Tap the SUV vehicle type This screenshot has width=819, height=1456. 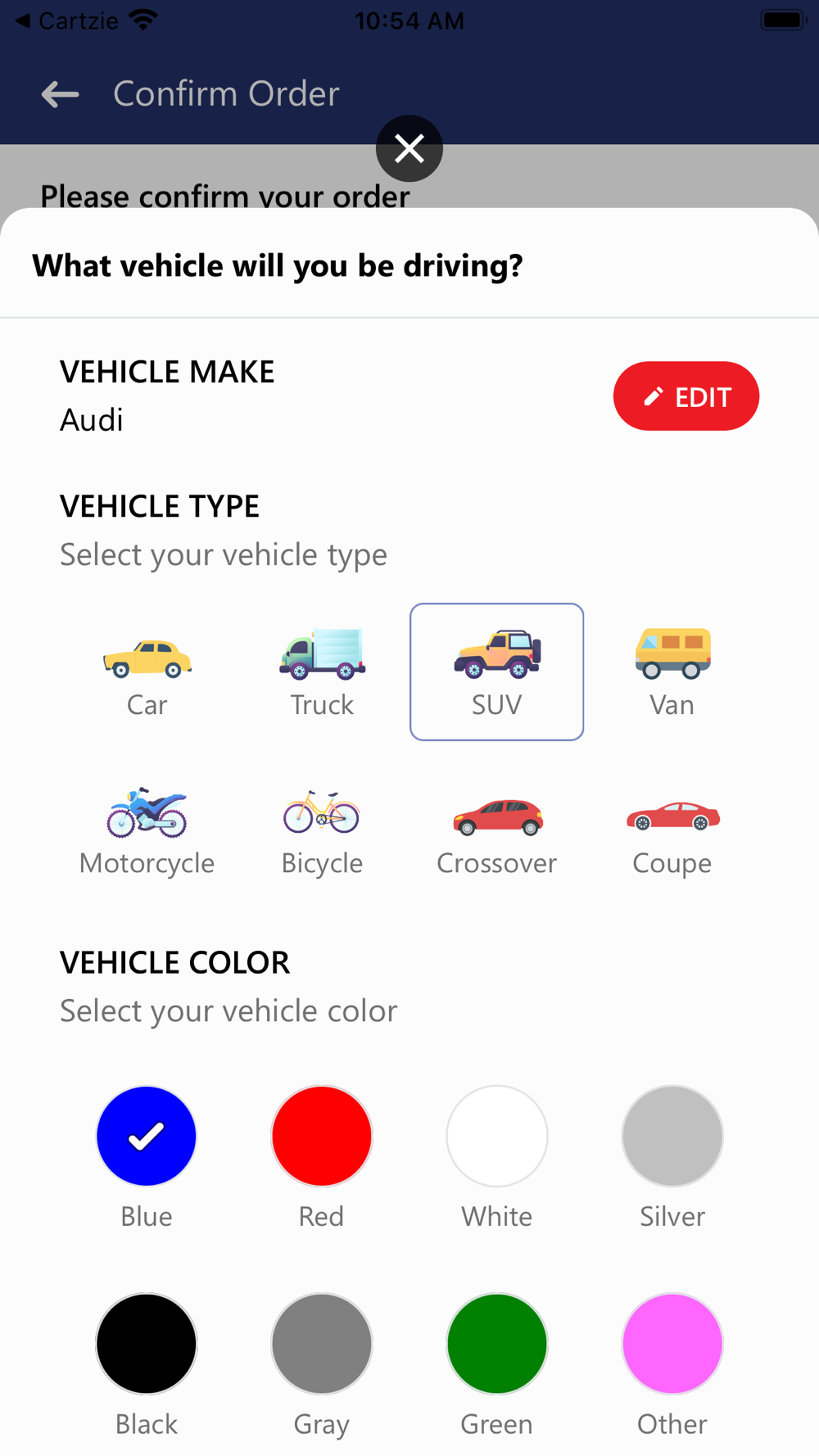496,671
